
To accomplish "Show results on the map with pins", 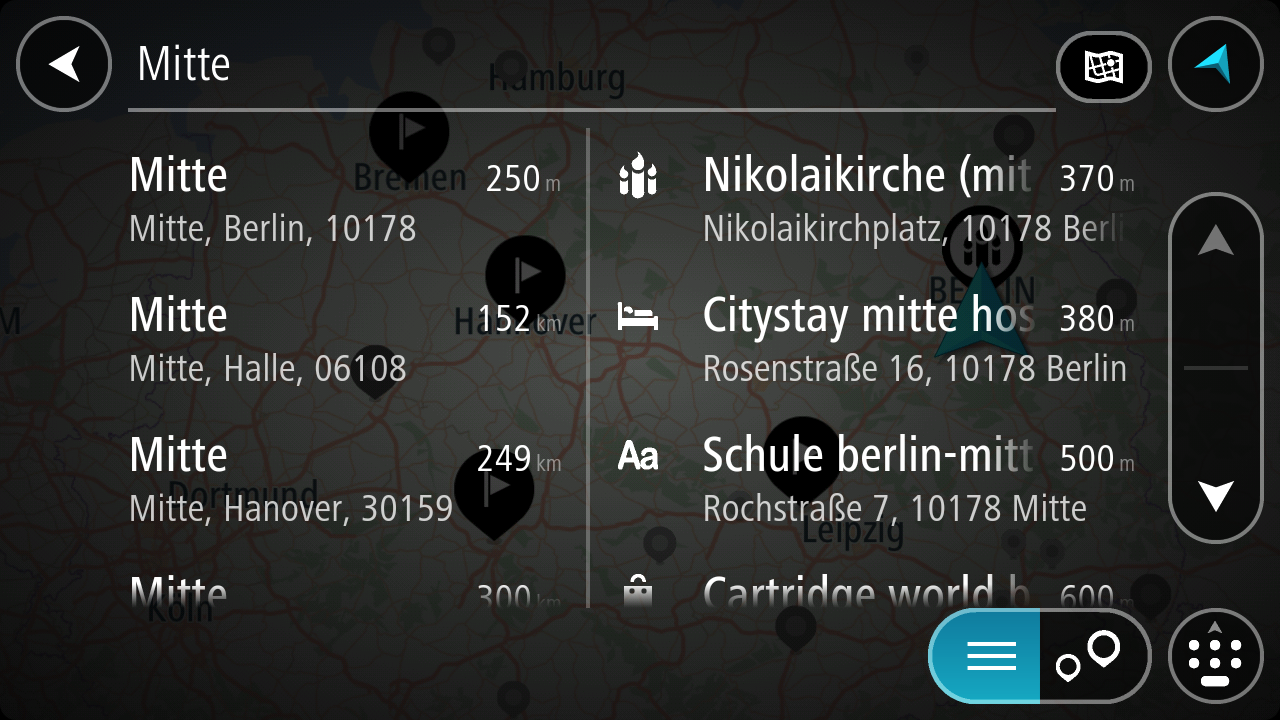I will click(1092, 657).
